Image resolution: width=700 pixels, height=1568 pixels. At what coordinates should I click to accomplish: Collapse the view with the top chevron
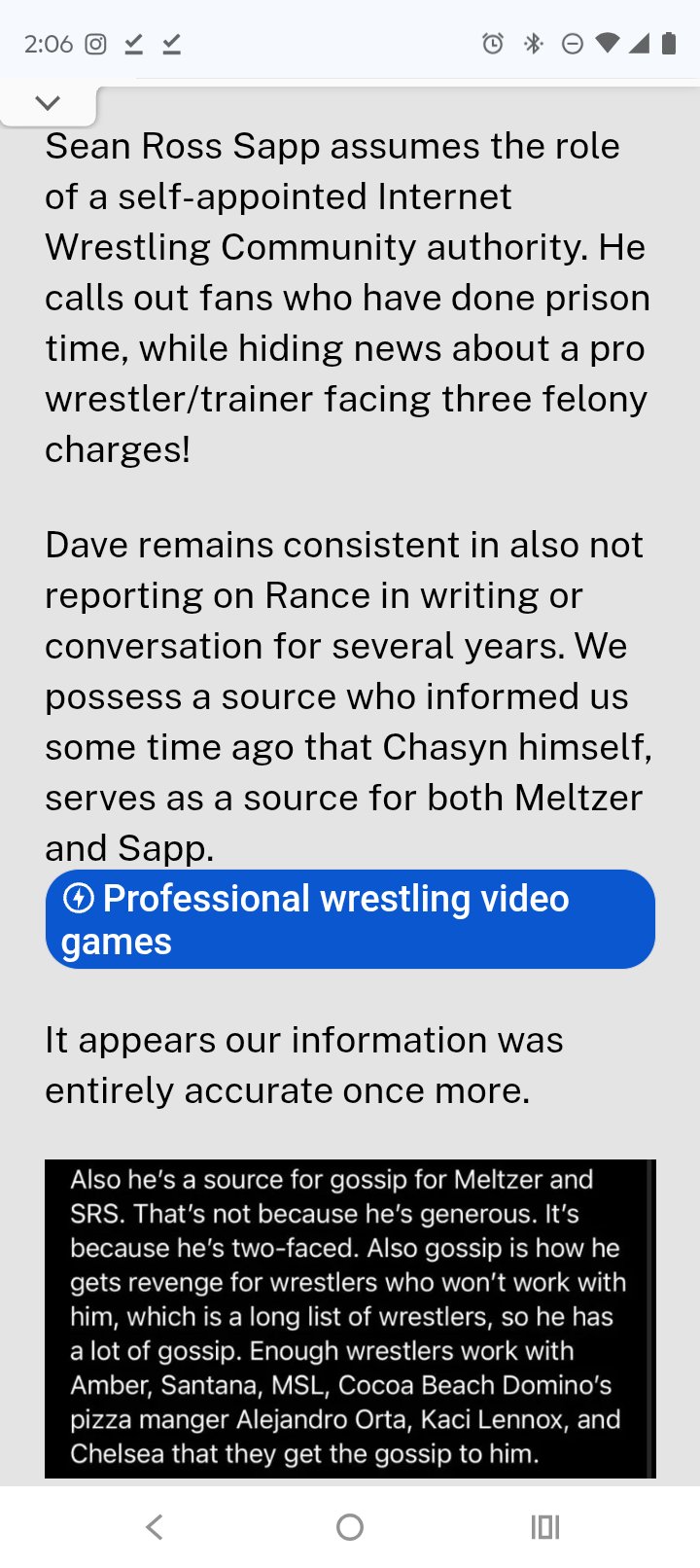click(x=48, y=103)
